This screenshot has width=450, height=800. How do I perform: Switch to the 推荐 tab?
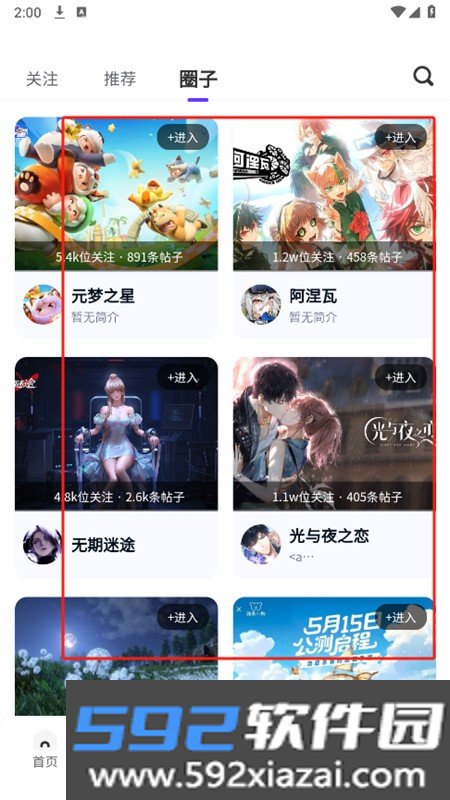click(x=120, y=79)
